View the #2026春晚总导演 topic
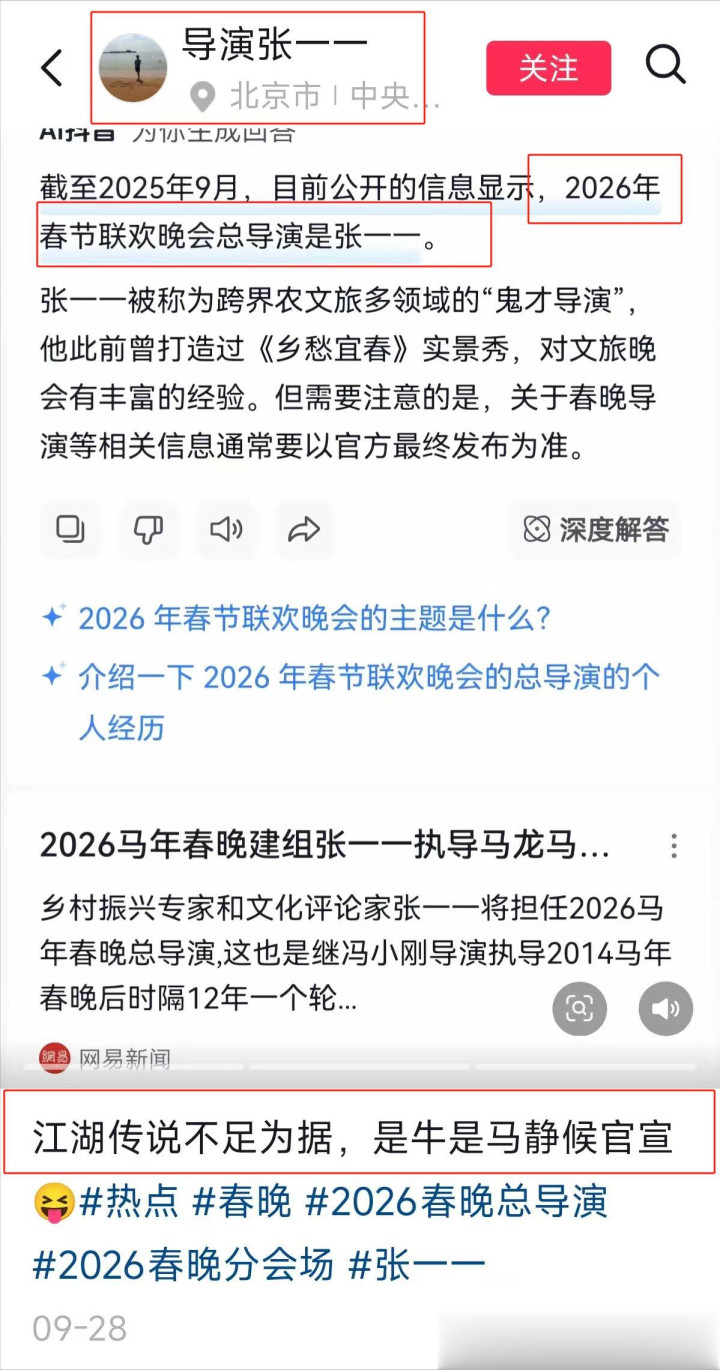Screen dimensions: 720x1370 click(x=456, y=1202)
